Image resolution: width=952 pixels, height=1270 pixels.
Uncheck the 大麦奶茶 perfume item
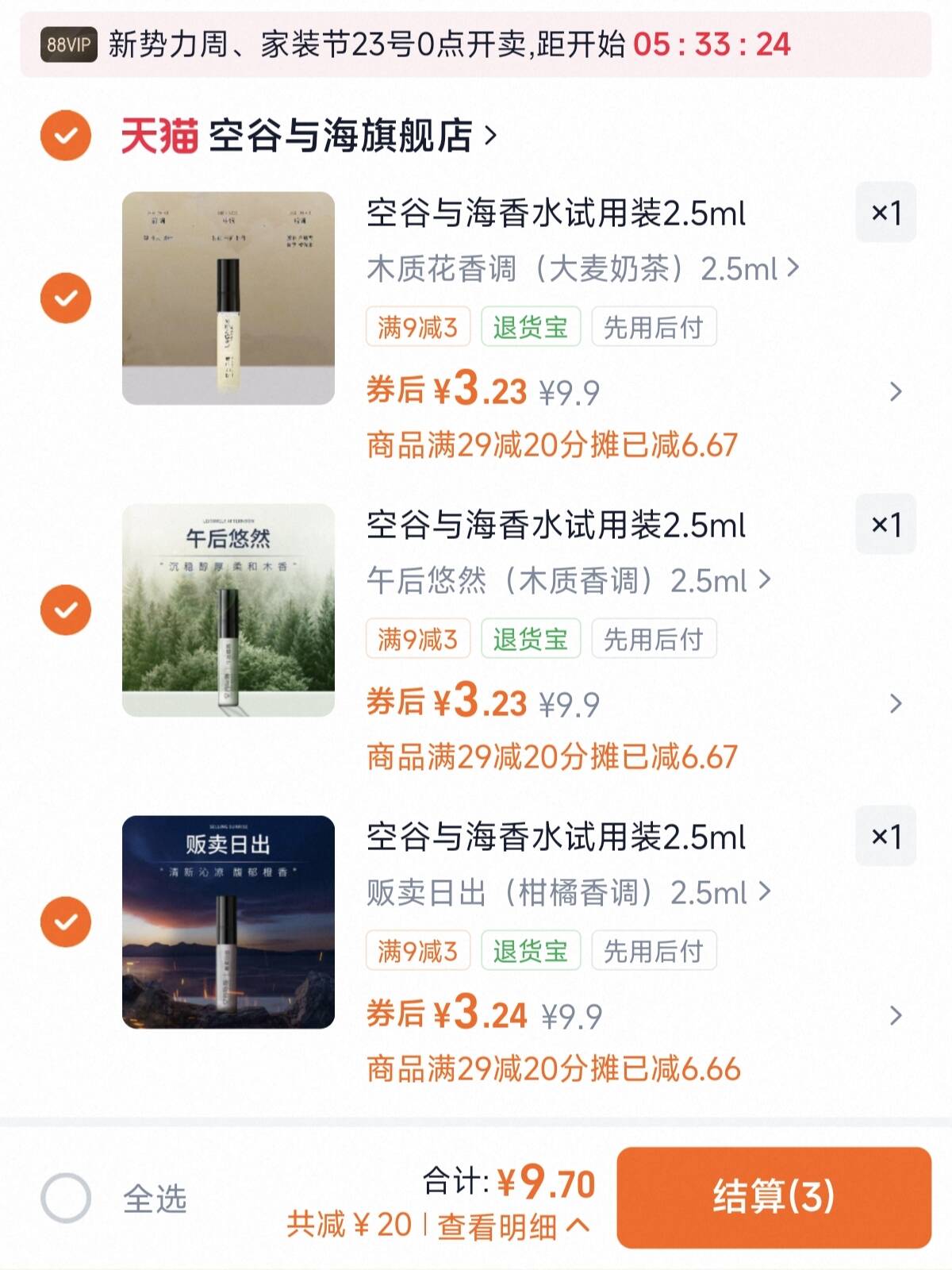click(x=66, y=298)
